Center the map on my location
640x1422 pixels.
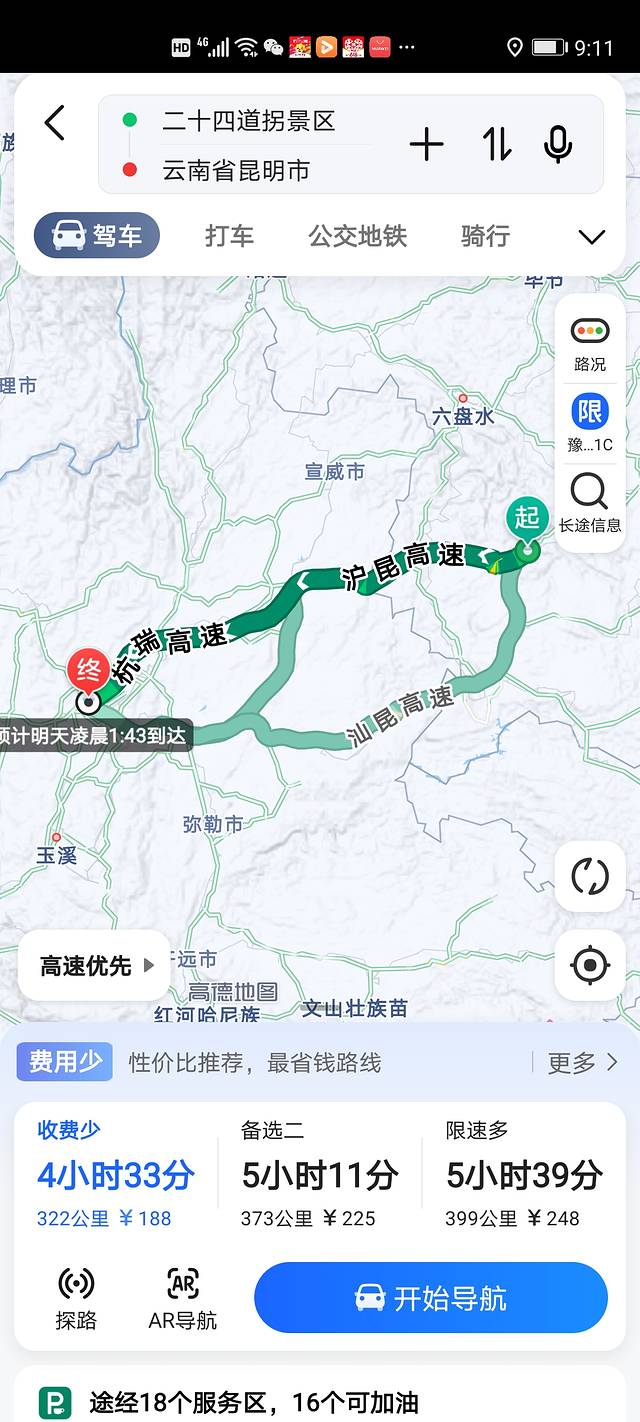point(590,965)
